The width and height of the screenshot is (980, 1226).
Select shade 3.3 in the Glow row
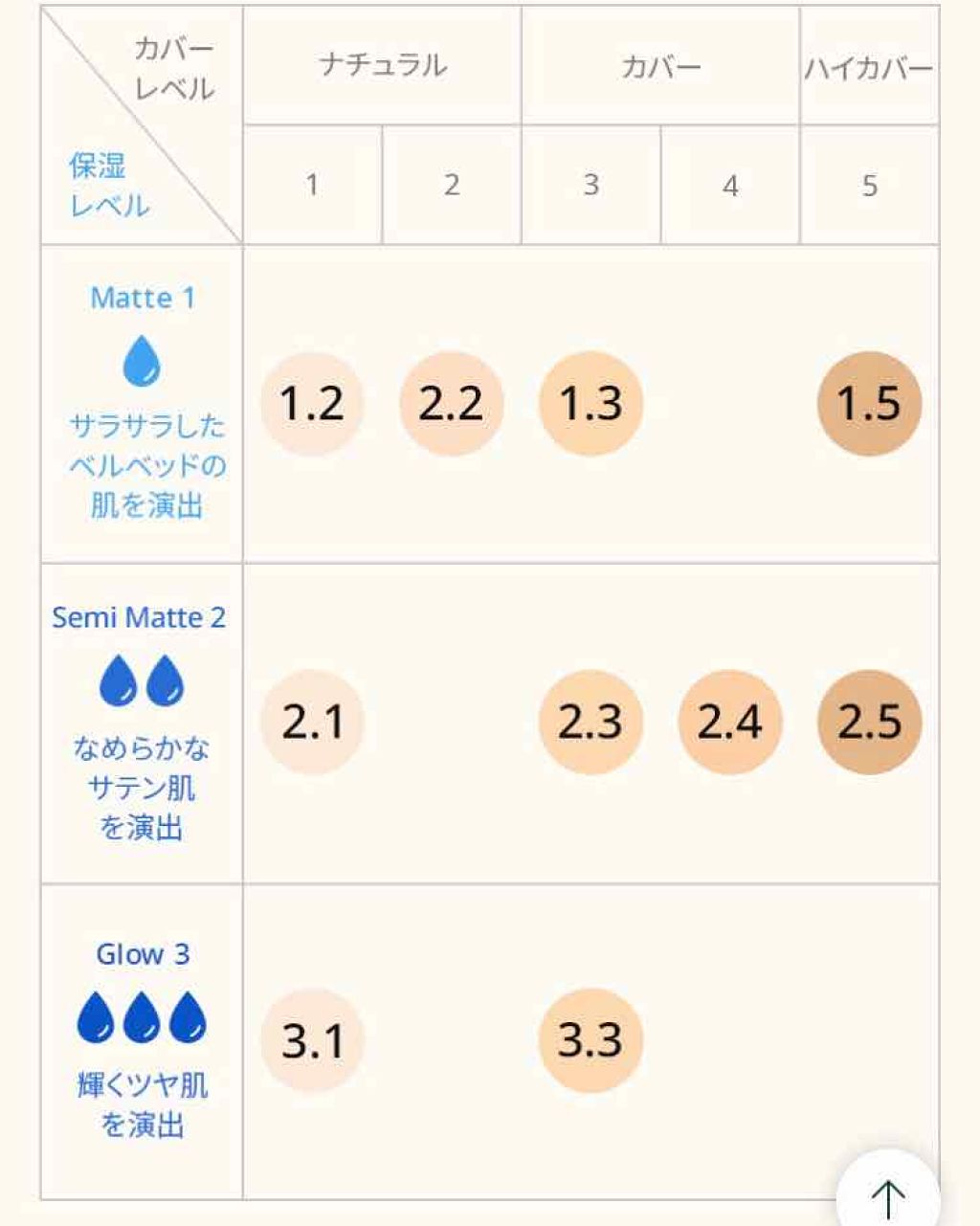click(x=590, y=1038)
